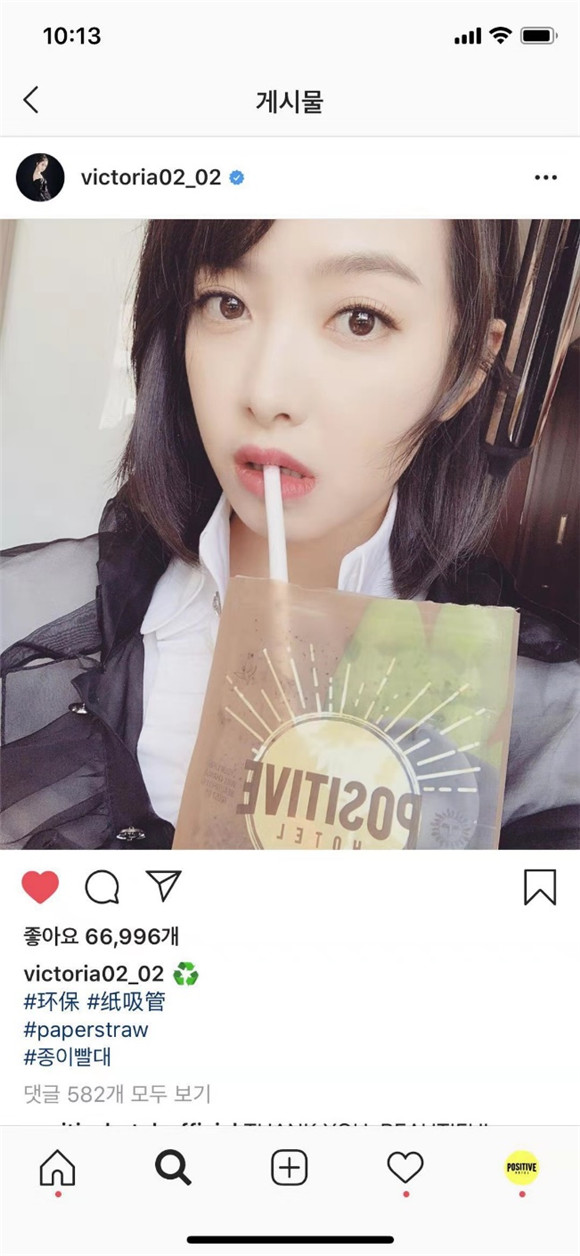Open victoria02_02 profile from the post header

[x=150, y=178]
